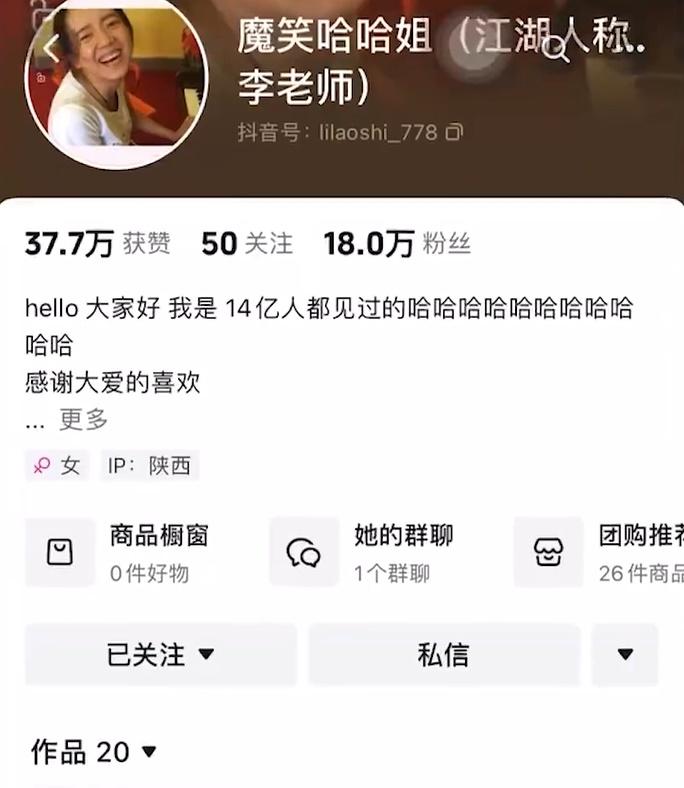View the 37.7万 获赞 likes count
Viewport: 684px width, 788px height.
(x=97, y=244)
